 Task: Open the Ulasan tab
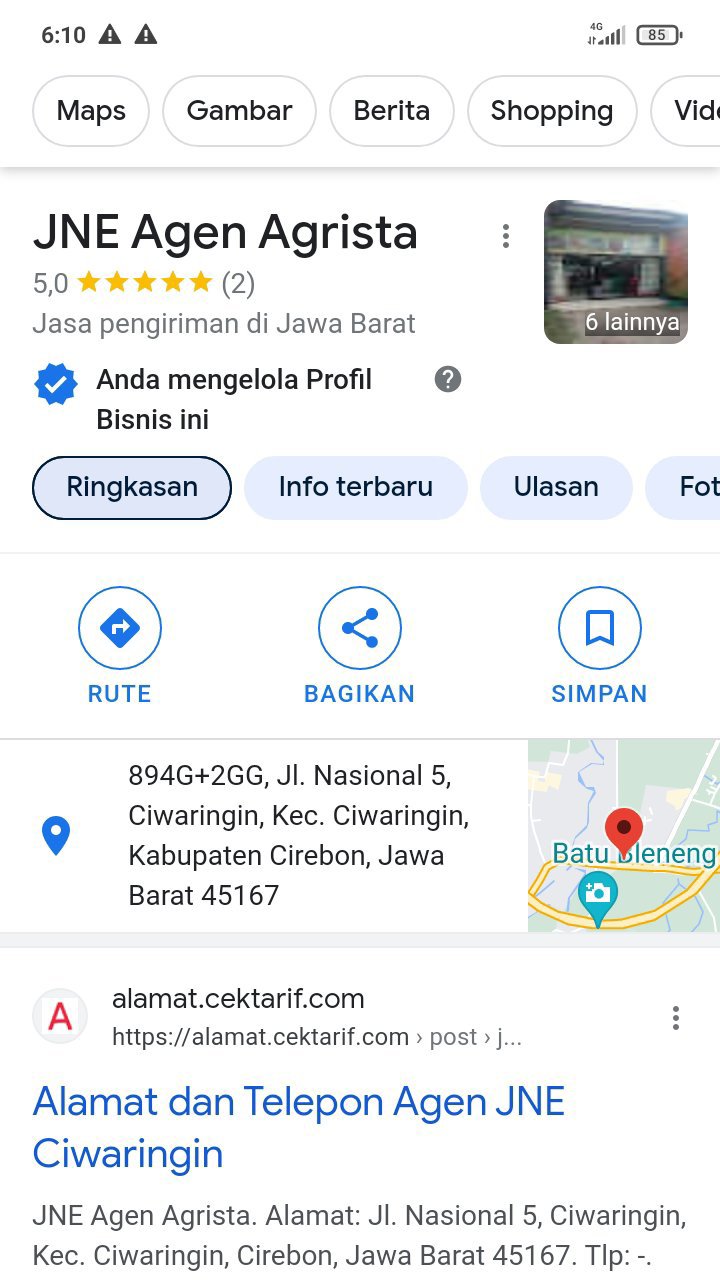click(556, 487)
